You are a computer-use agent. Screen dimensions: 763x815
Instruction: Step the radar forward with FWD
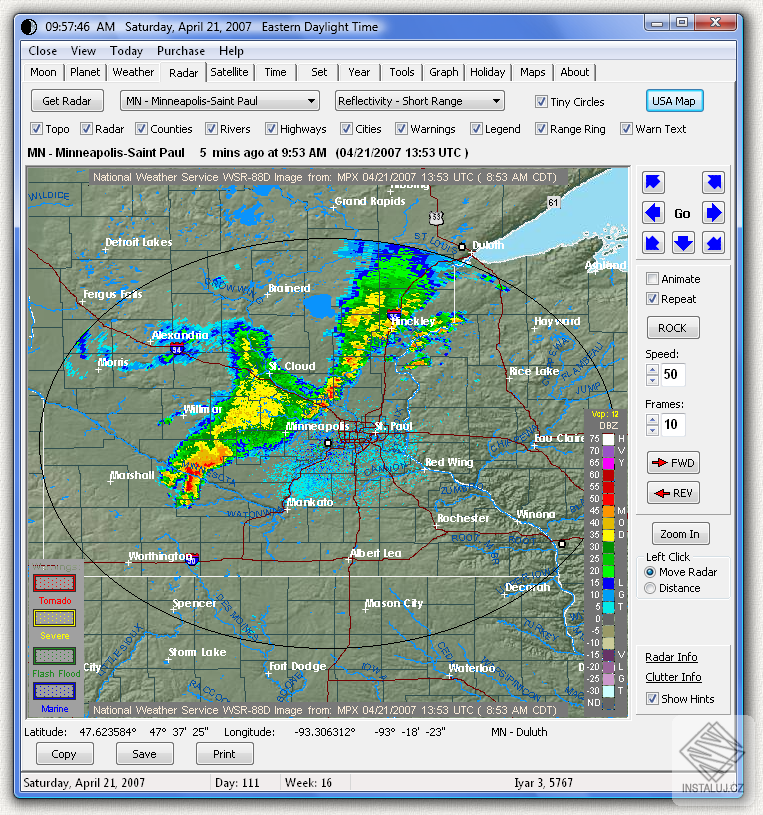point(672,463)
